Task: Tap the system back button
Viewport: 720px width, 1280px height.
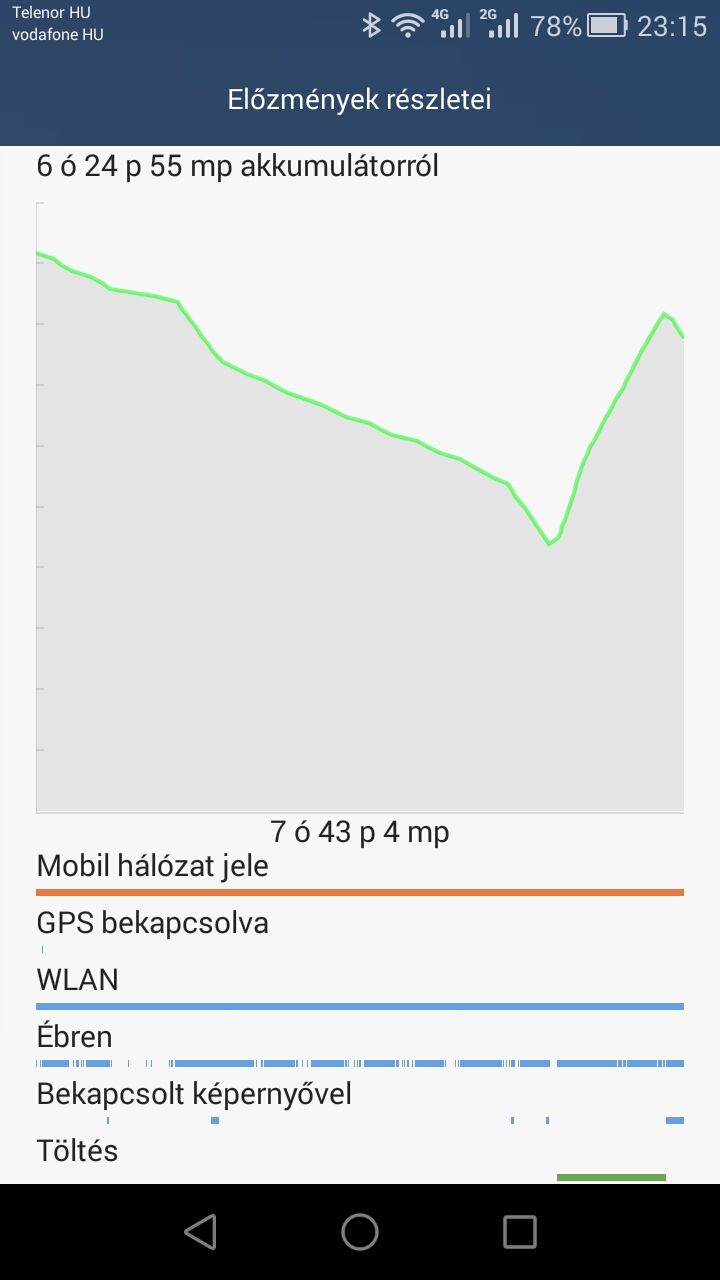Action: pyautogui.click(x=201, y=1232)
